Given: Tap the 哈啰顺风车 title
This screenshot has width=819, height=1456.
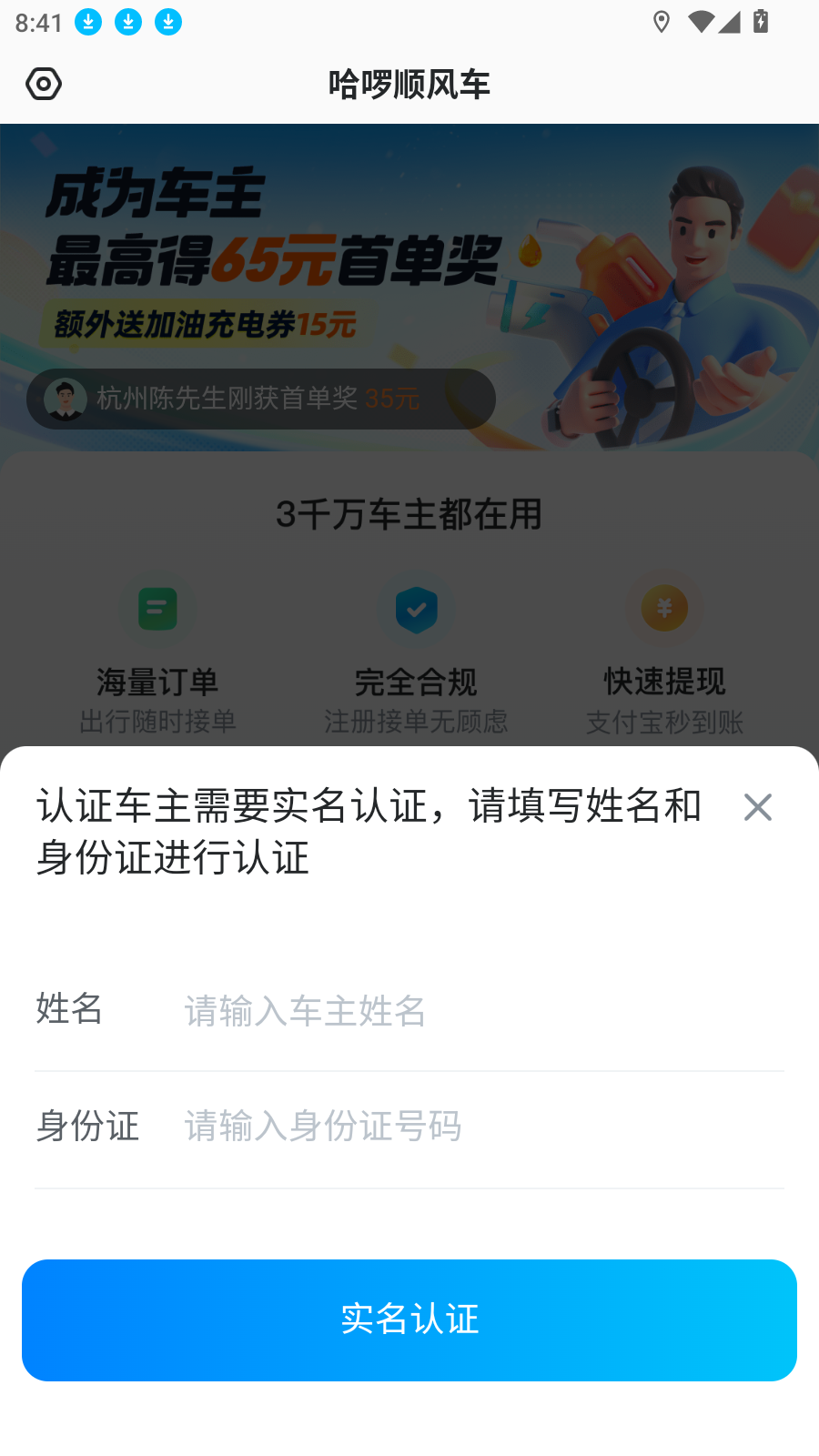Looking at the screenshot, I should [x=409, y=83].
